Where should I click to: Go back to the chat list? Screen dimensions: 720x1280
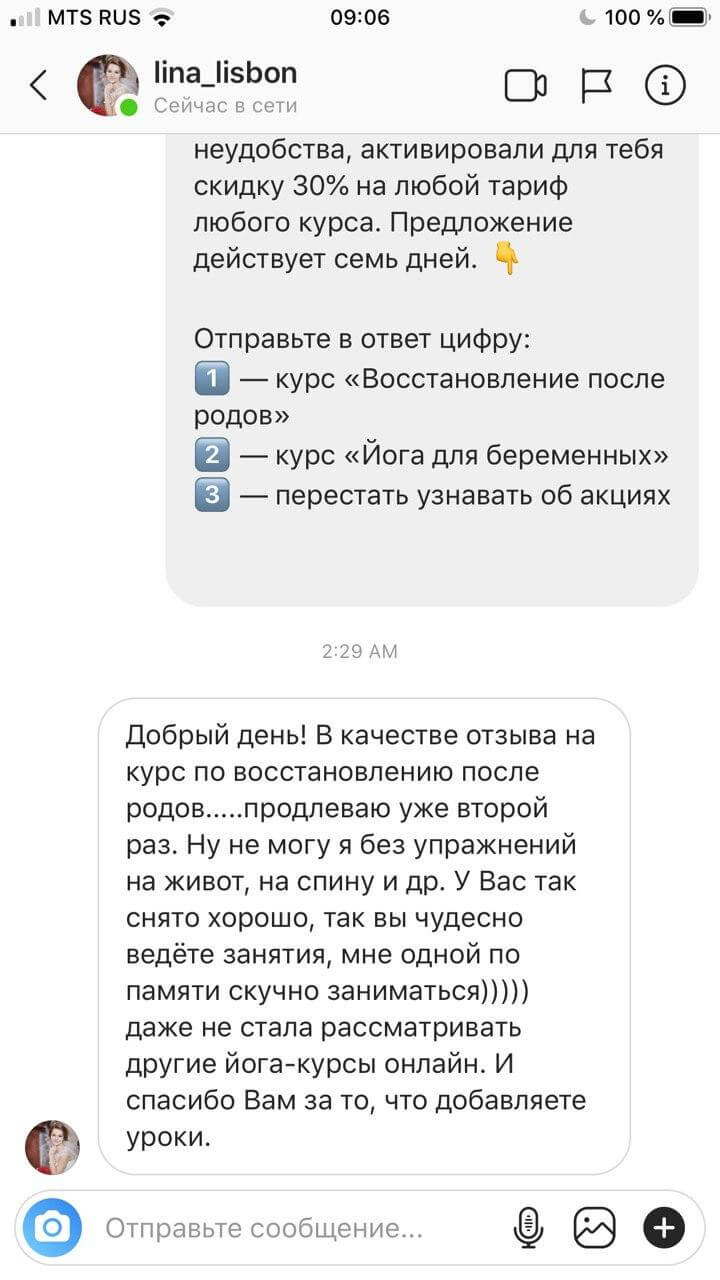point(38,86)
